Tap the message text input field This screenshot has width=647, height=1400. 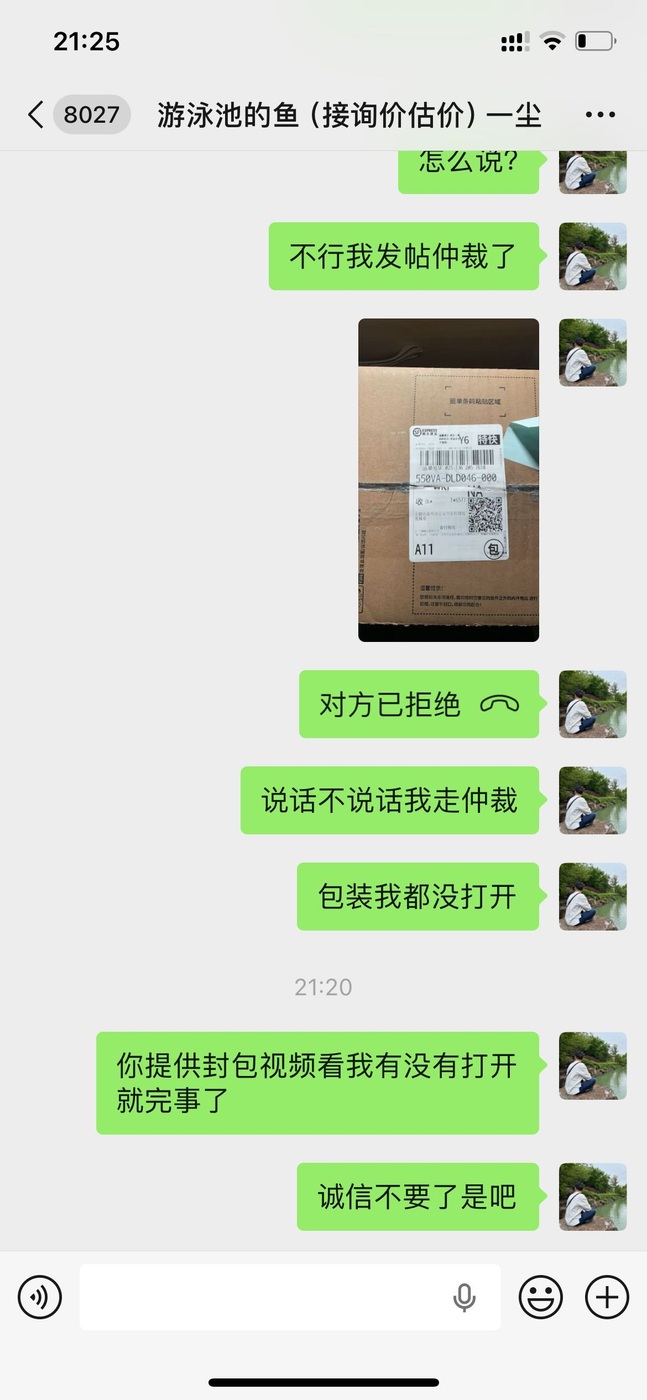coord(265,1297)
